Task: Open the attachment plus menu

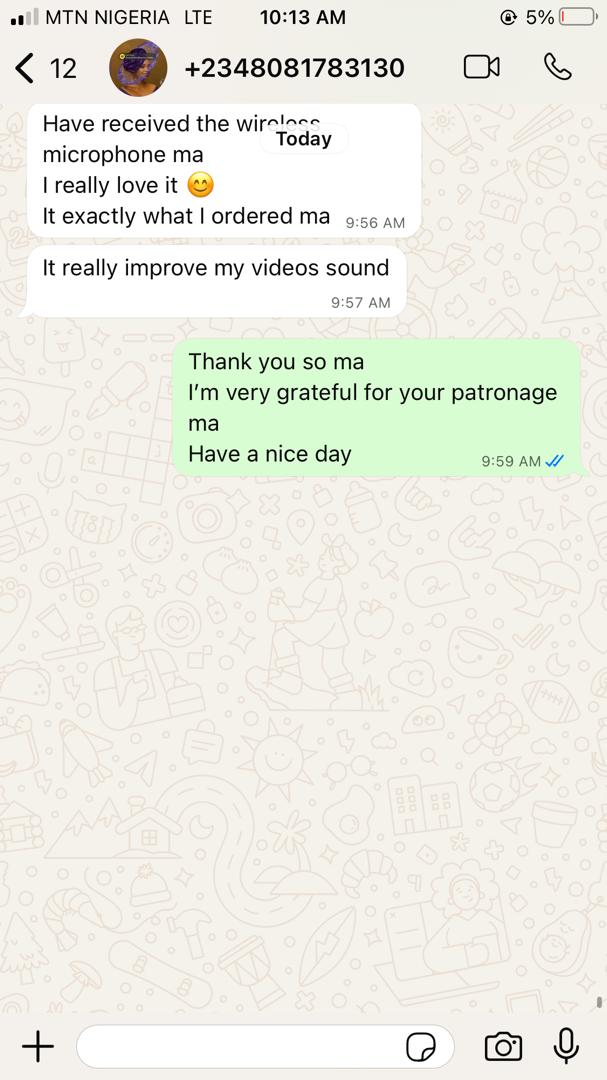Action: point(38,1046)
